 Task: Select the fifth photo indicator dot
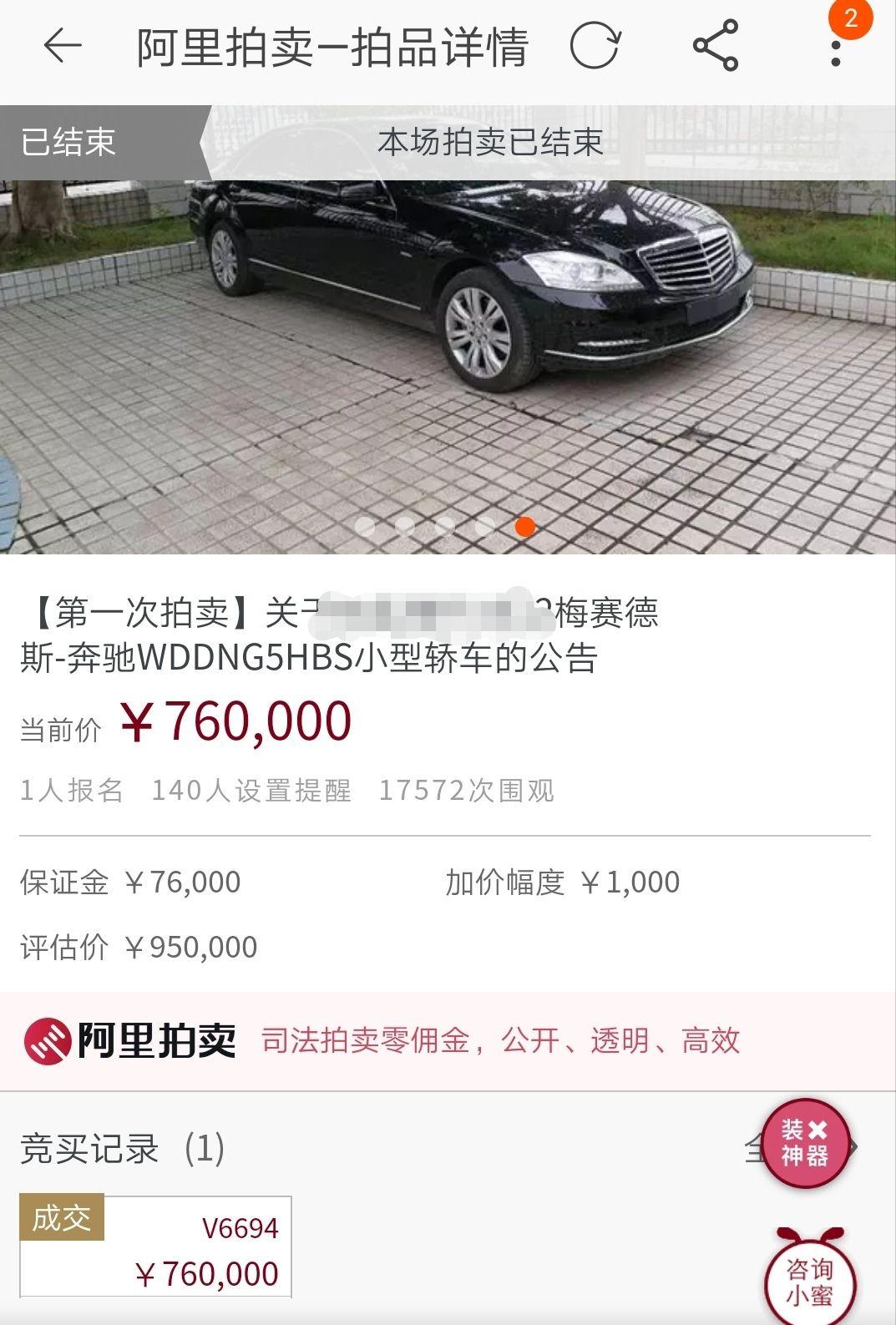(x=525, y=527)
